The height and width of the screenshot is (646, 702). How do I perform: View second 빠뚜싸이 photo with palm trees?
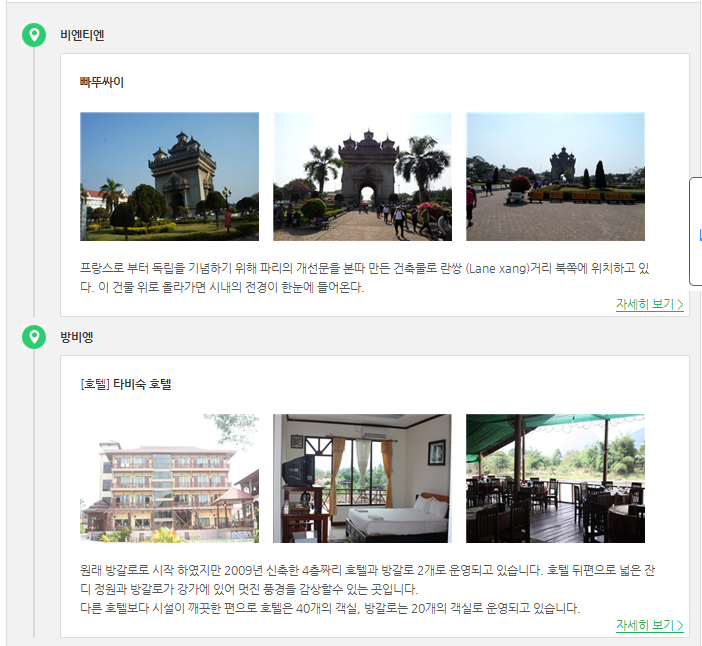click(362, 176)
